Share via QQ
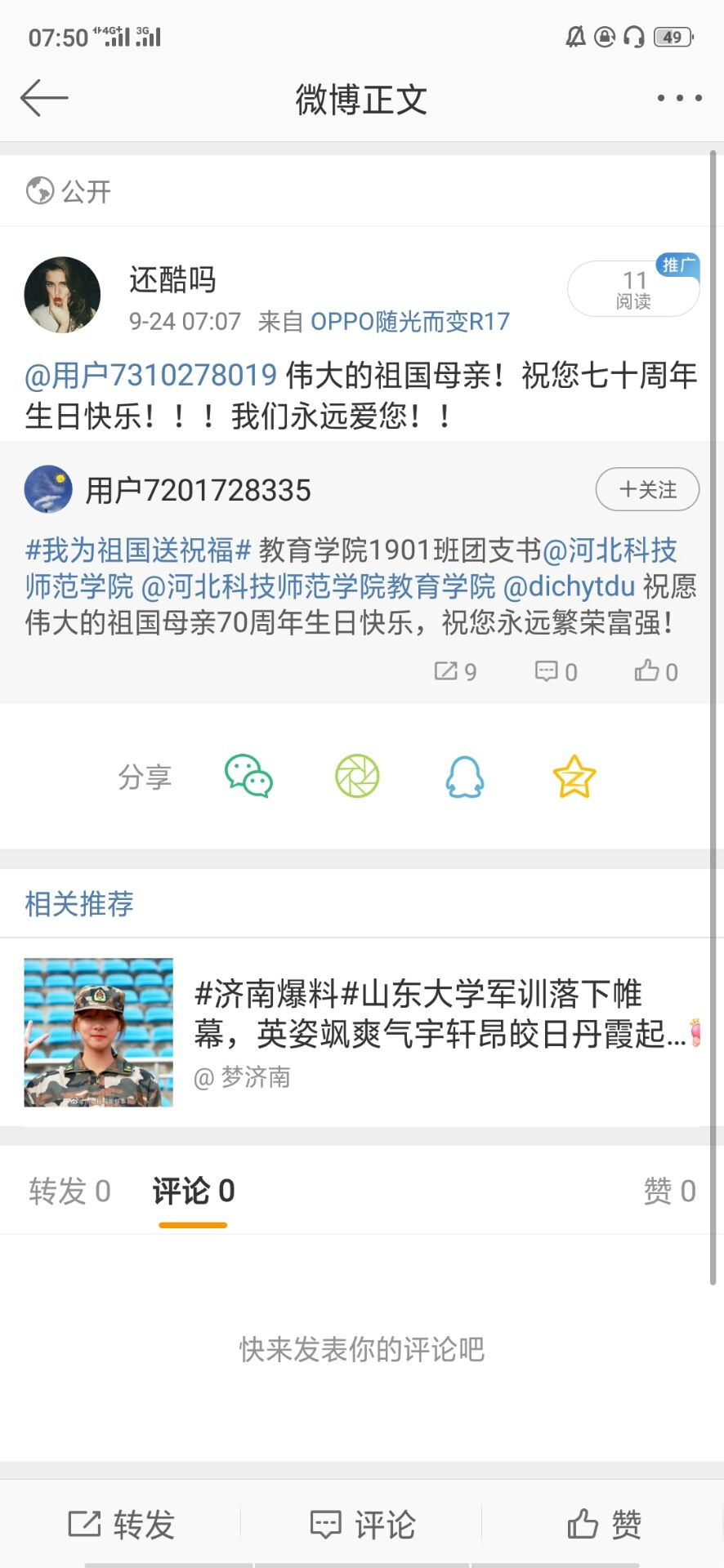The height and width of the screenshot is (1568, 724). [x=466, y=777]
